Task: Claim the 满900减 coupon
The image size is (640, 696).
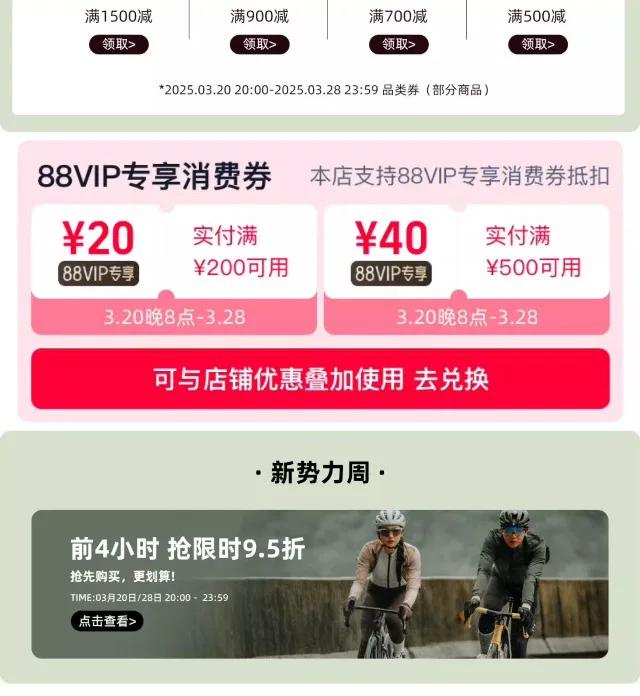Action: point(260,44)
